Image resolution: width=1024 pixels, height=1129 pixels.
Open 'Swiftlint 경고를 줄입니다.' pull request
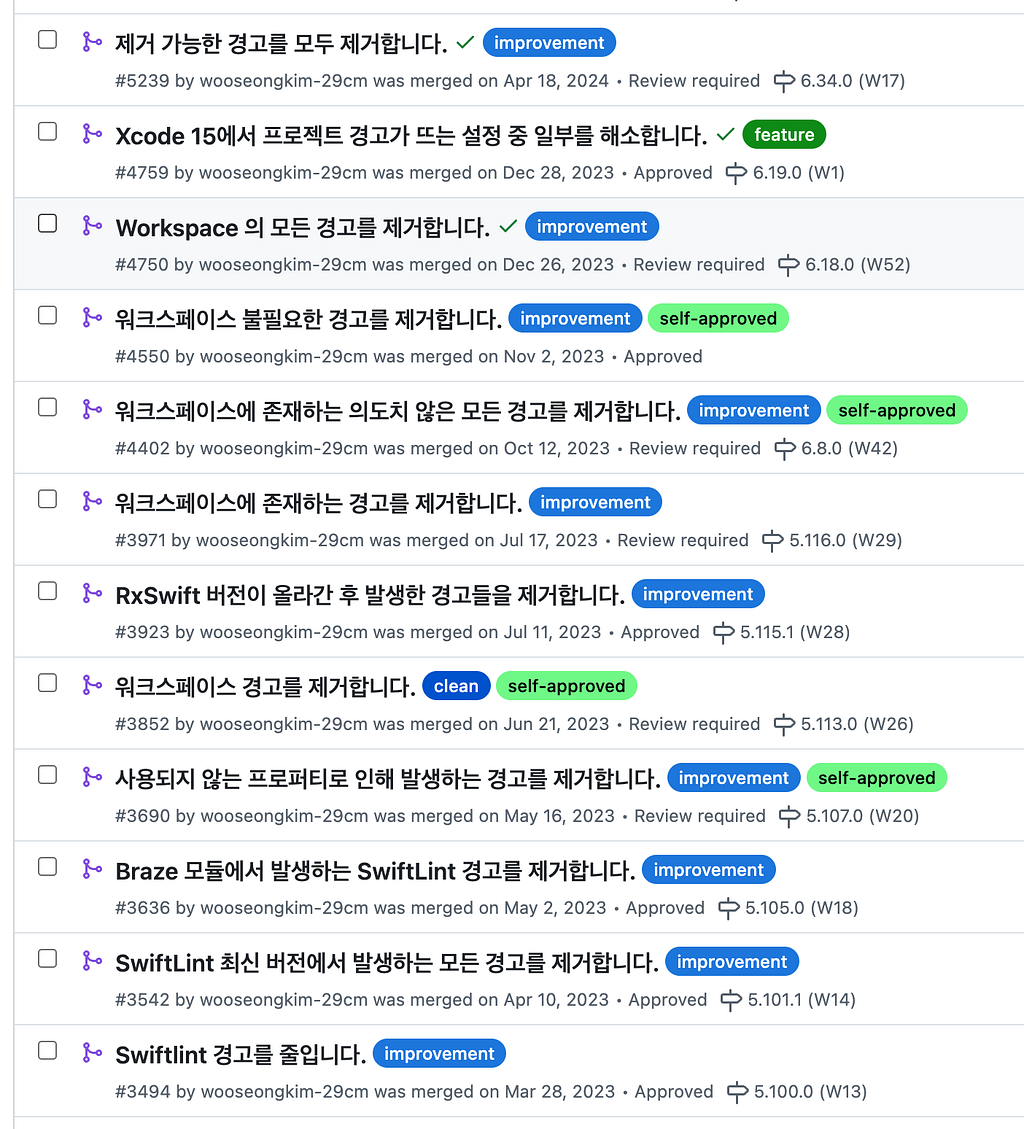point(241,1055)
